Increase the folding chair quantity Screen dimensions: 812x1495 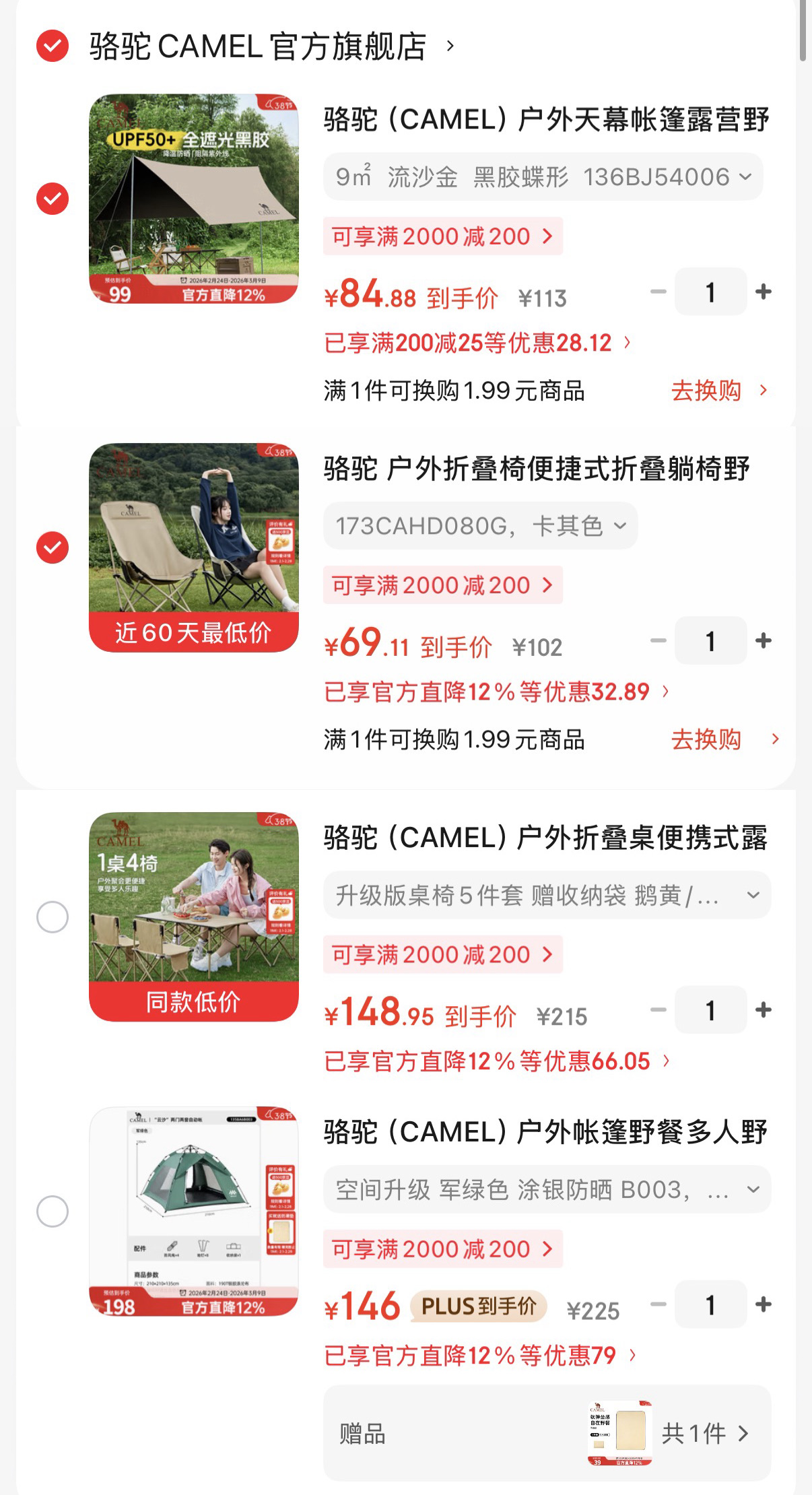[763, 640]
